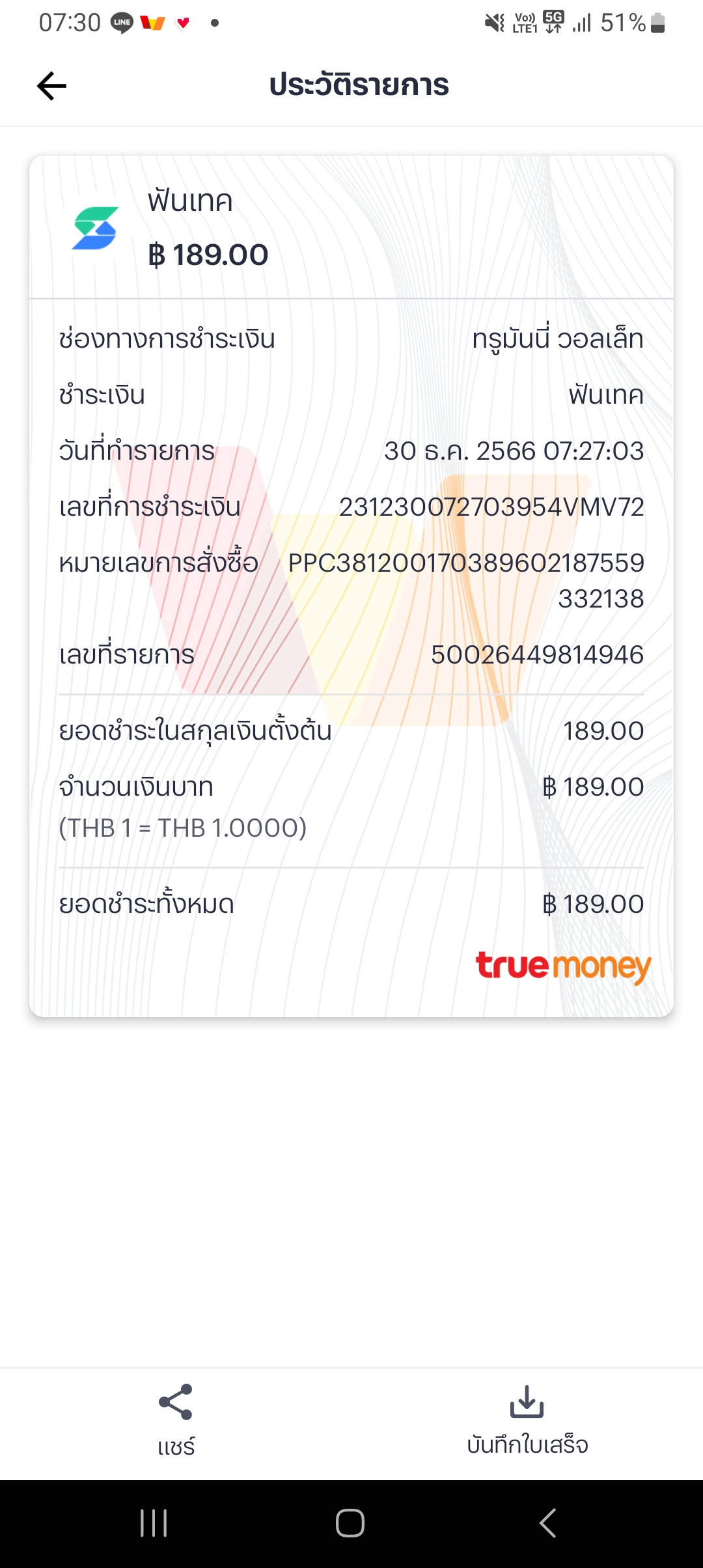
Task: Share the receipt via แชร์
Action: [176, 1420]
